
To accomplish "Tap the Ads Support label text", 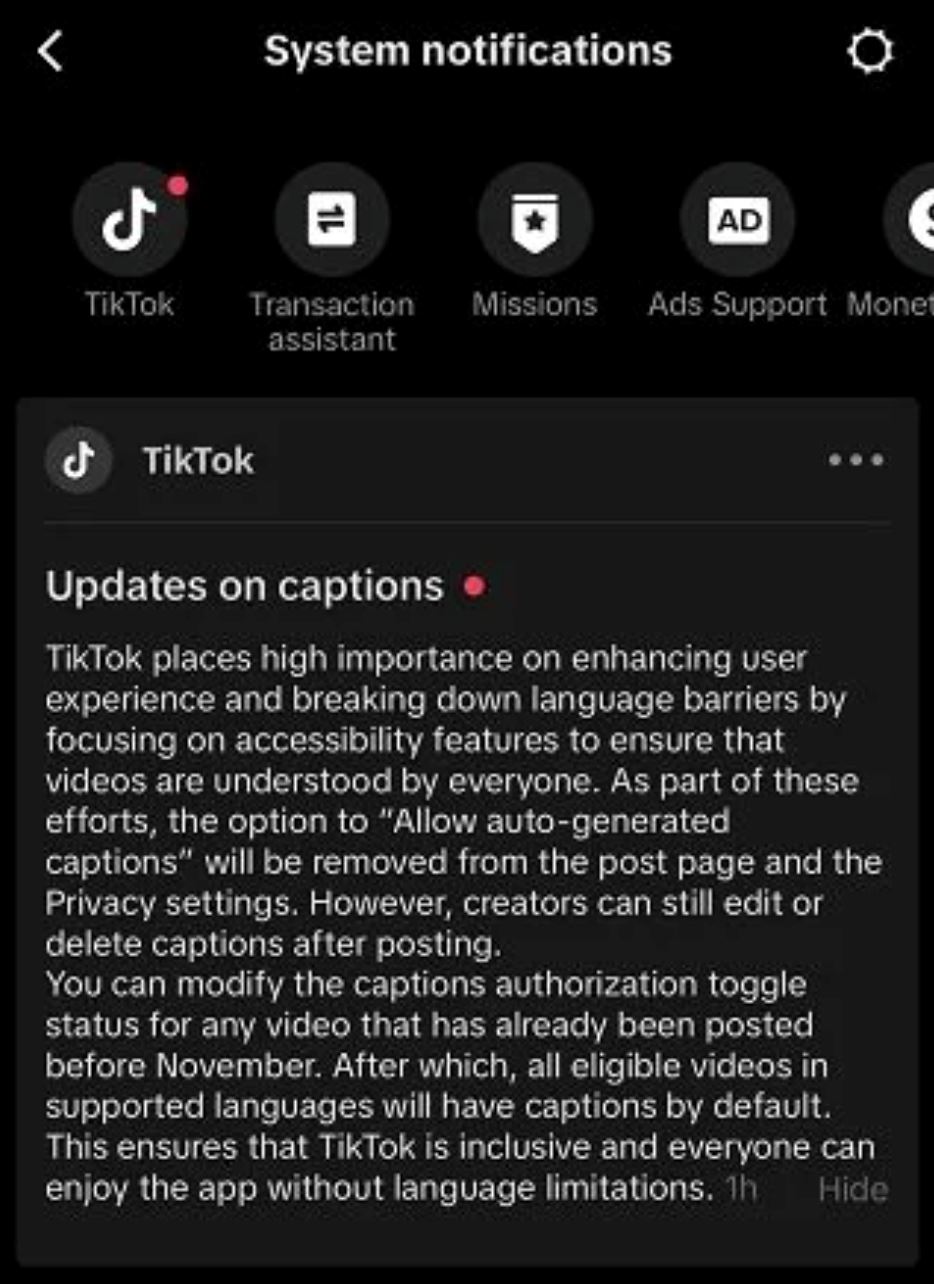I will (x=738, y=305).
